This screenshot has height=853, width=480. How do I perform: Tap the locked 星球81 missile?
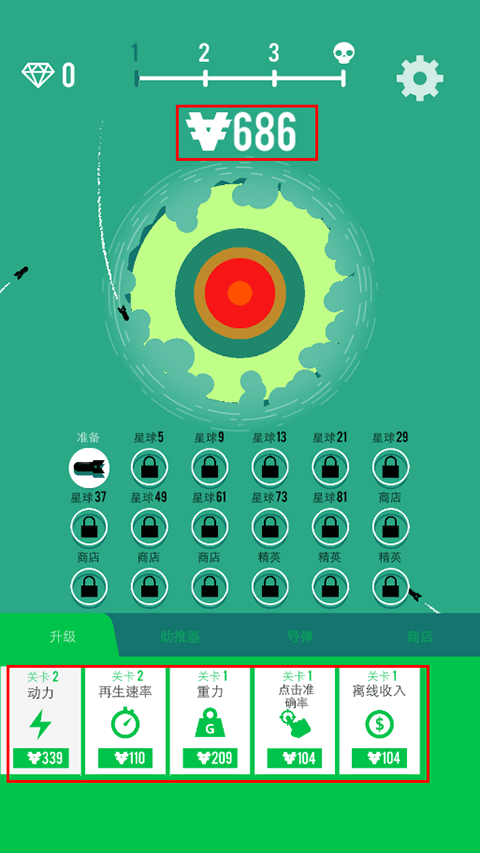330,527
